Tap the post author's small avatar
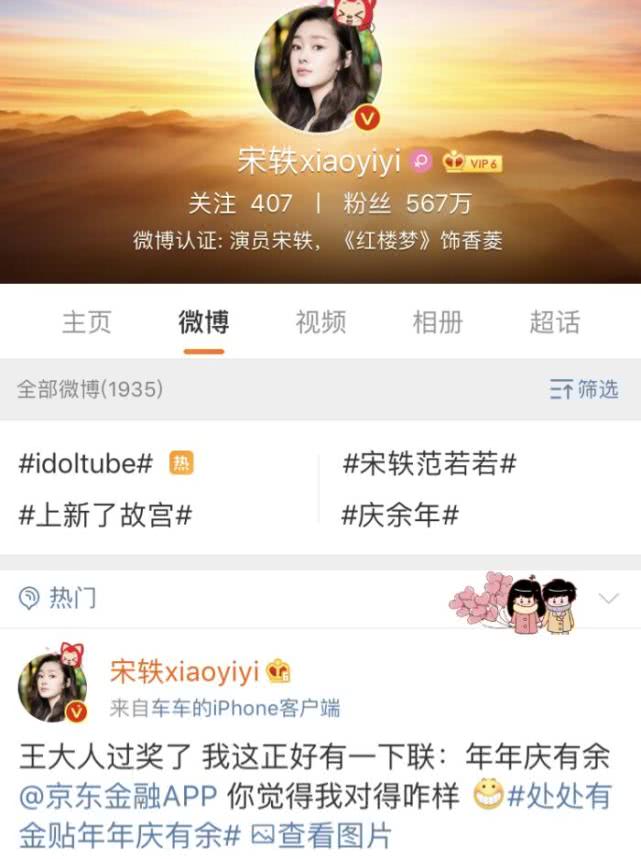This screenshot has height=859, width=641. (52, 688)
